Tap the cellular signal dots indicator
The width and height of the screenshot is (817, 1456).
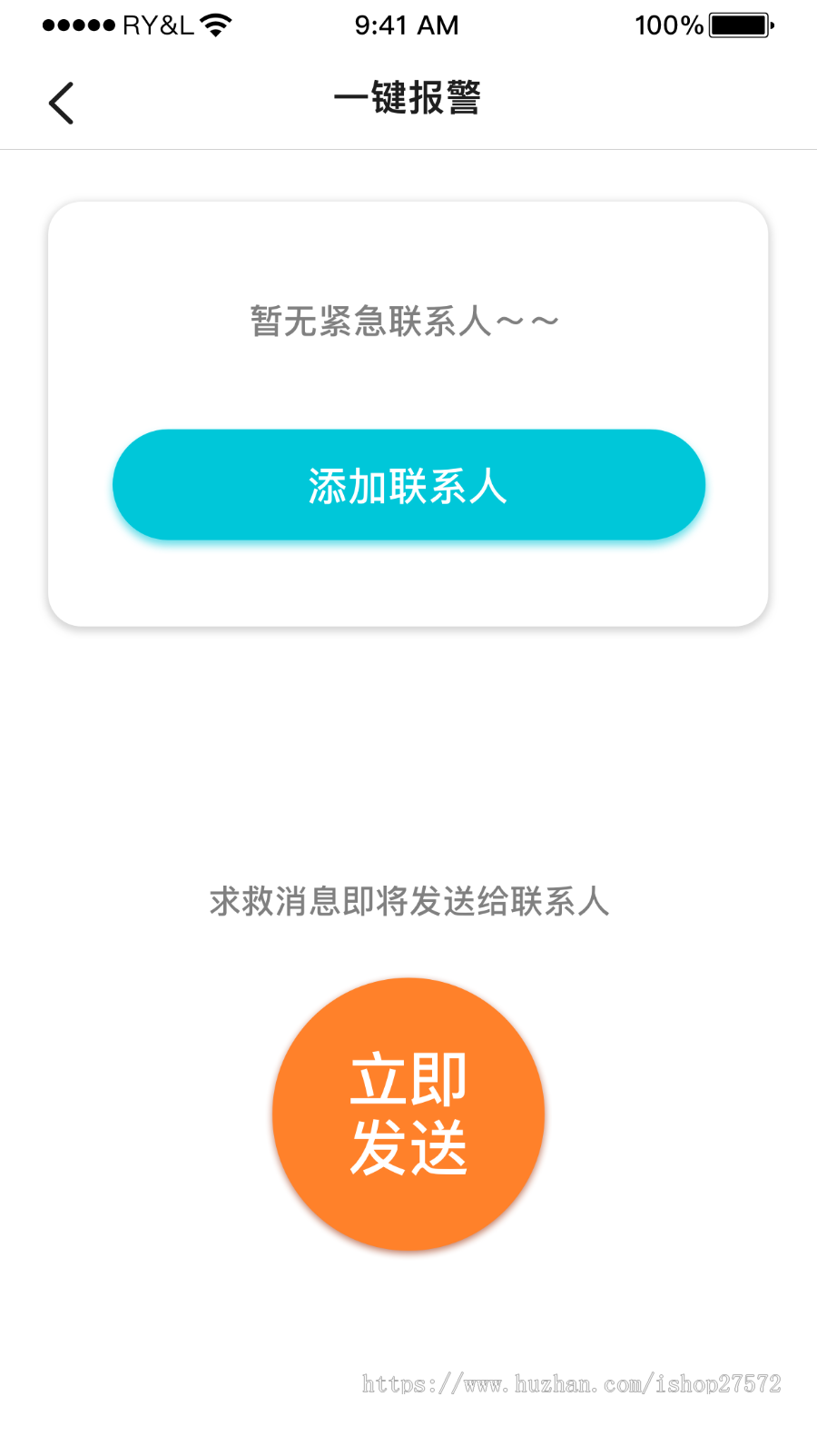pyautogui.click(x=78, y=24)
